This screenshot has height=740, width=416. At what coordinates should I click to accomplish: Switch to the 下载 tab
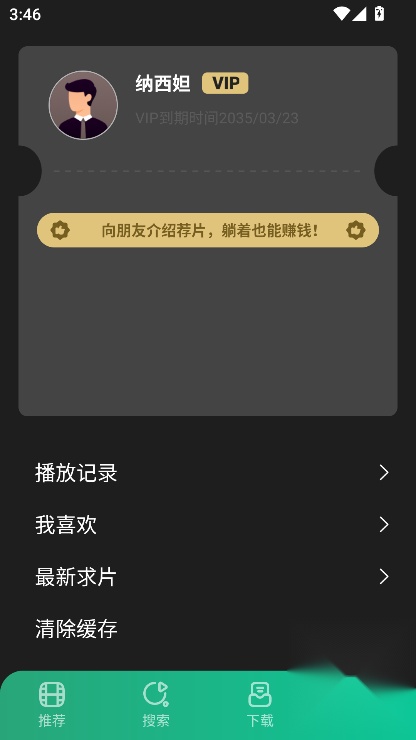tap(260, 704)
